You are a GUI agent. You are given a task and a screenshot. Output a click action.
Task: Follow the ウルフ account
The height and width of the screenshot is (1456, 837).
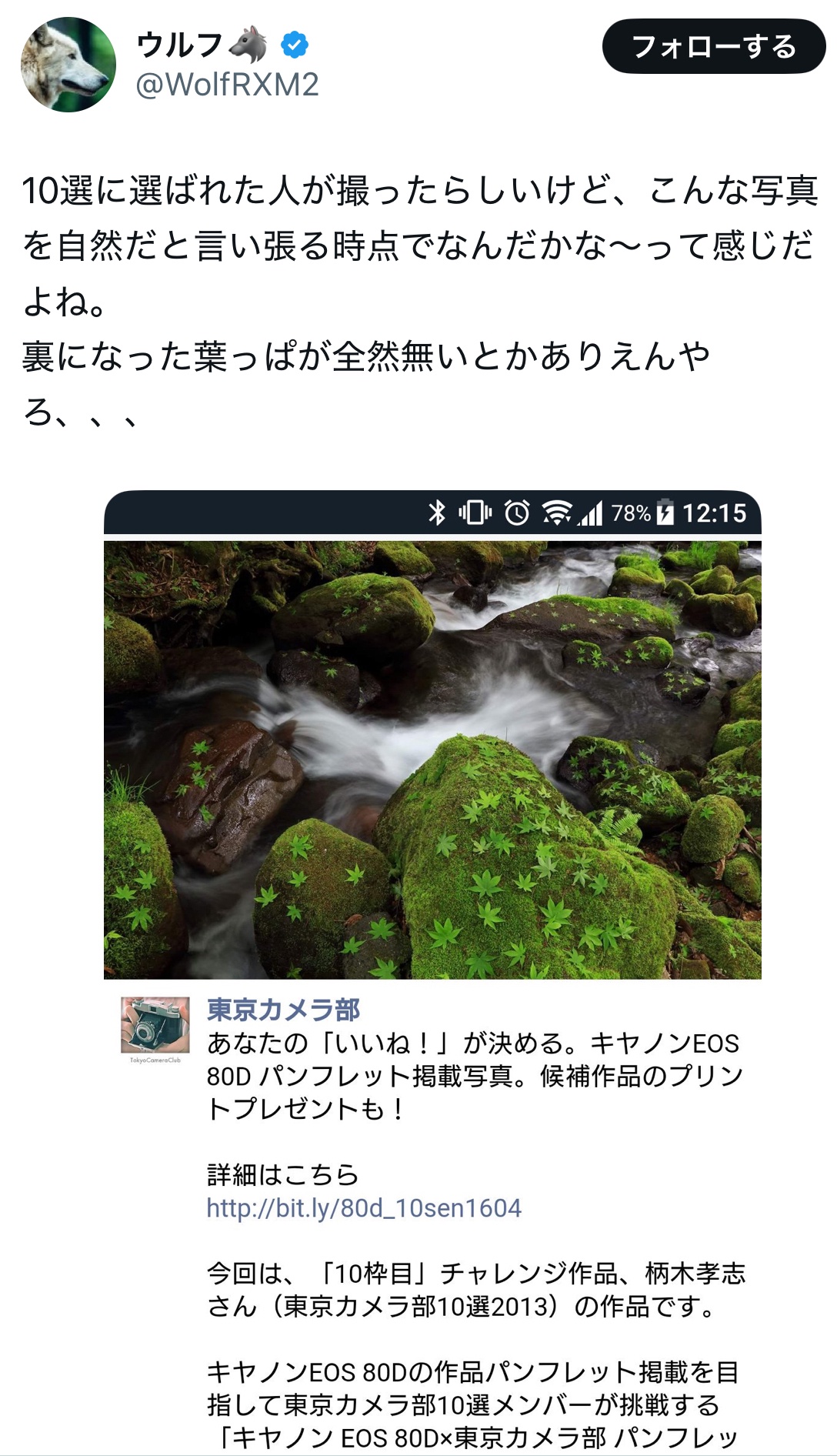tap(713, 47)
